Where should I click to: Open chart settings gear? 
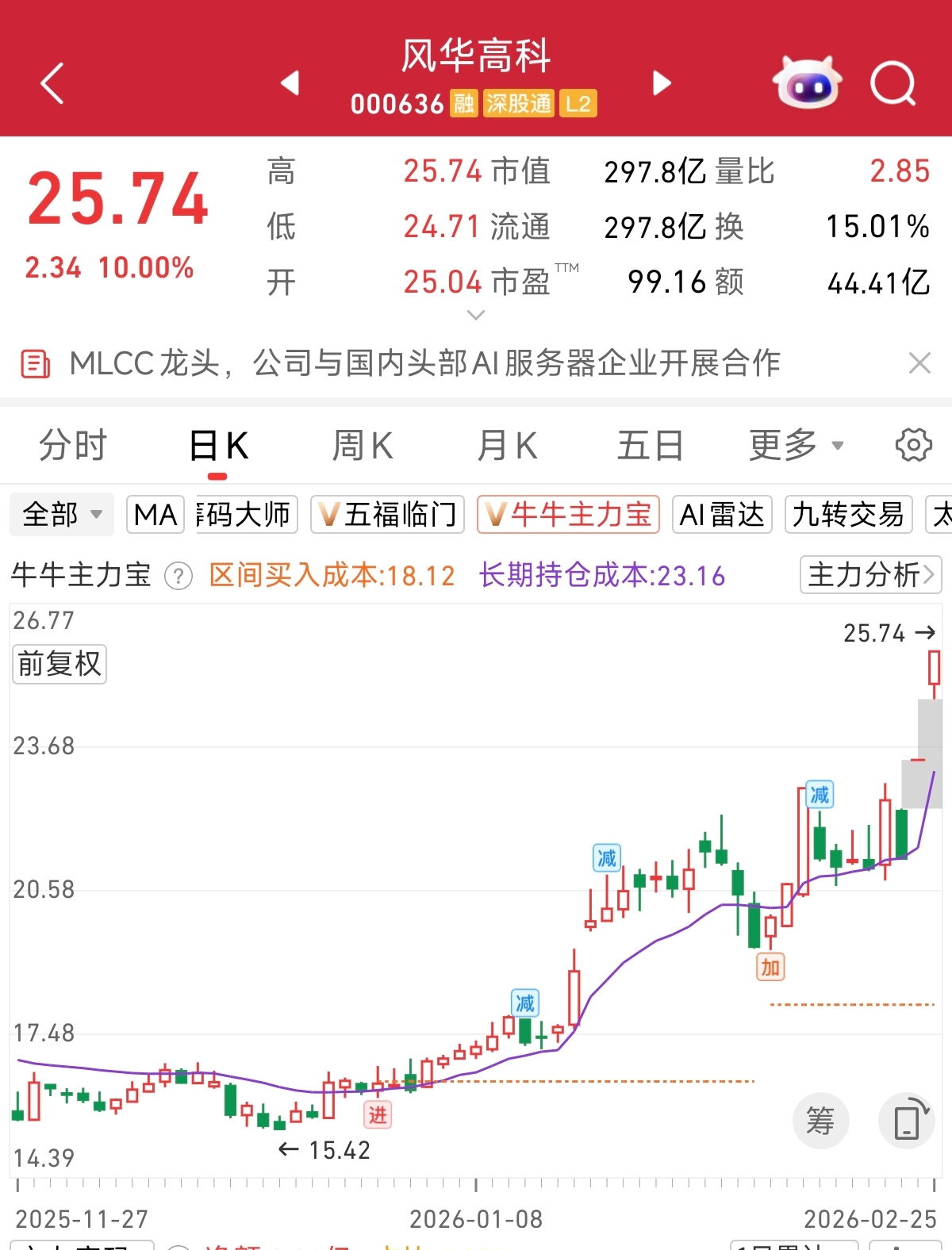pos(913,445)
